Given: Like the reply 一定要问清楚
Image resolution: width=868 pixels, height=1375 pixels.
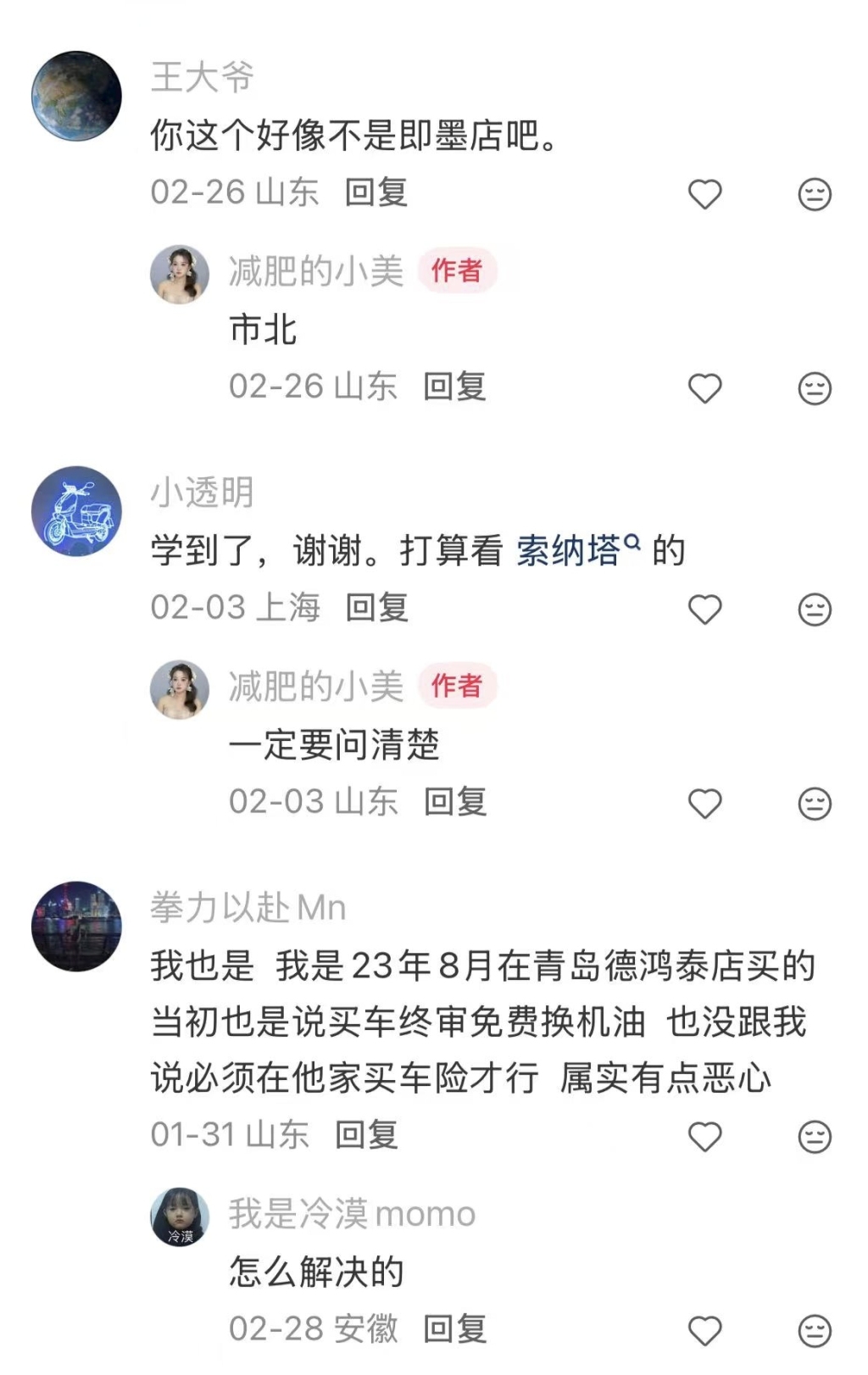Looking at the screenshot, I should point(704,804).
